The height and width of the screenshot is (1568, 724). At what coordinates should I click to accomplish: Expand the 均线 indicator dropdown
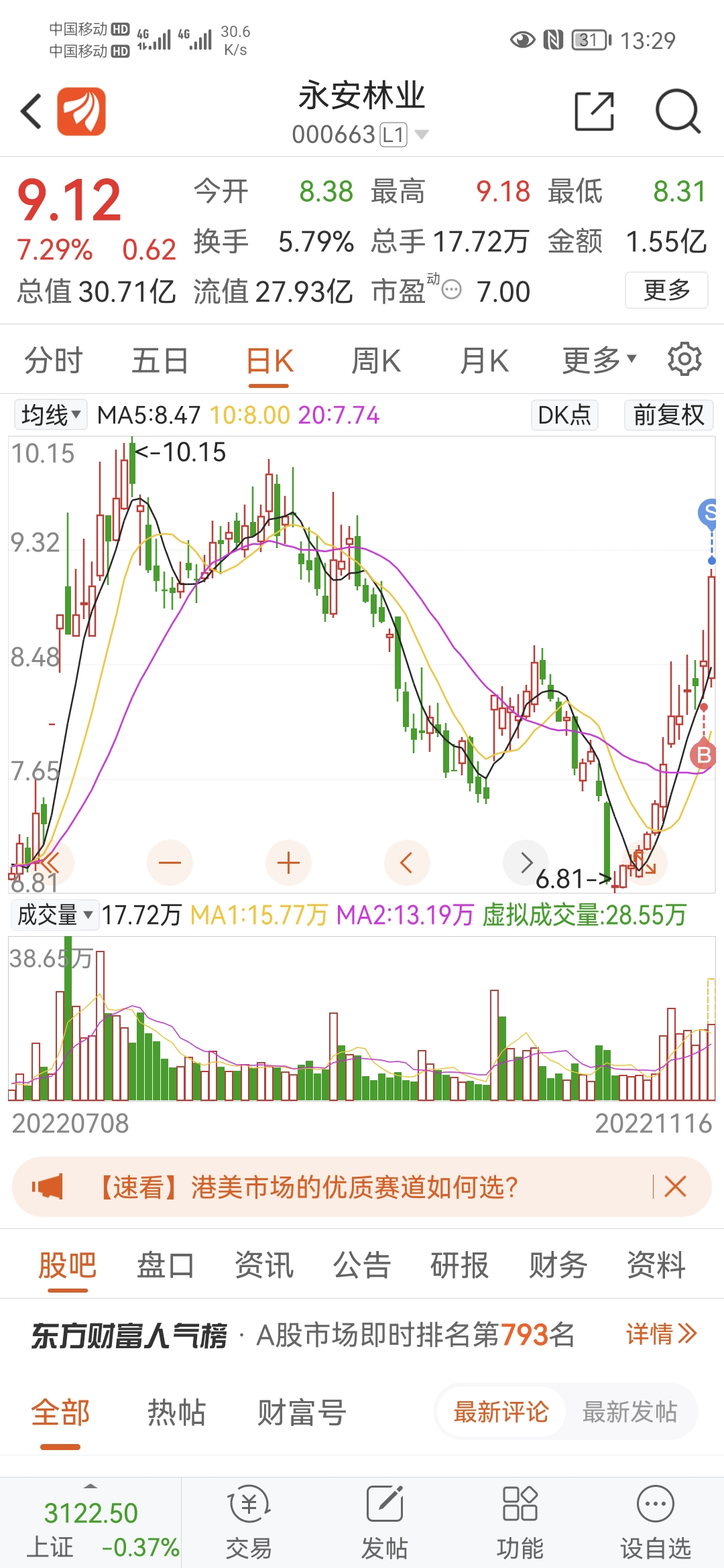[51, 415]
